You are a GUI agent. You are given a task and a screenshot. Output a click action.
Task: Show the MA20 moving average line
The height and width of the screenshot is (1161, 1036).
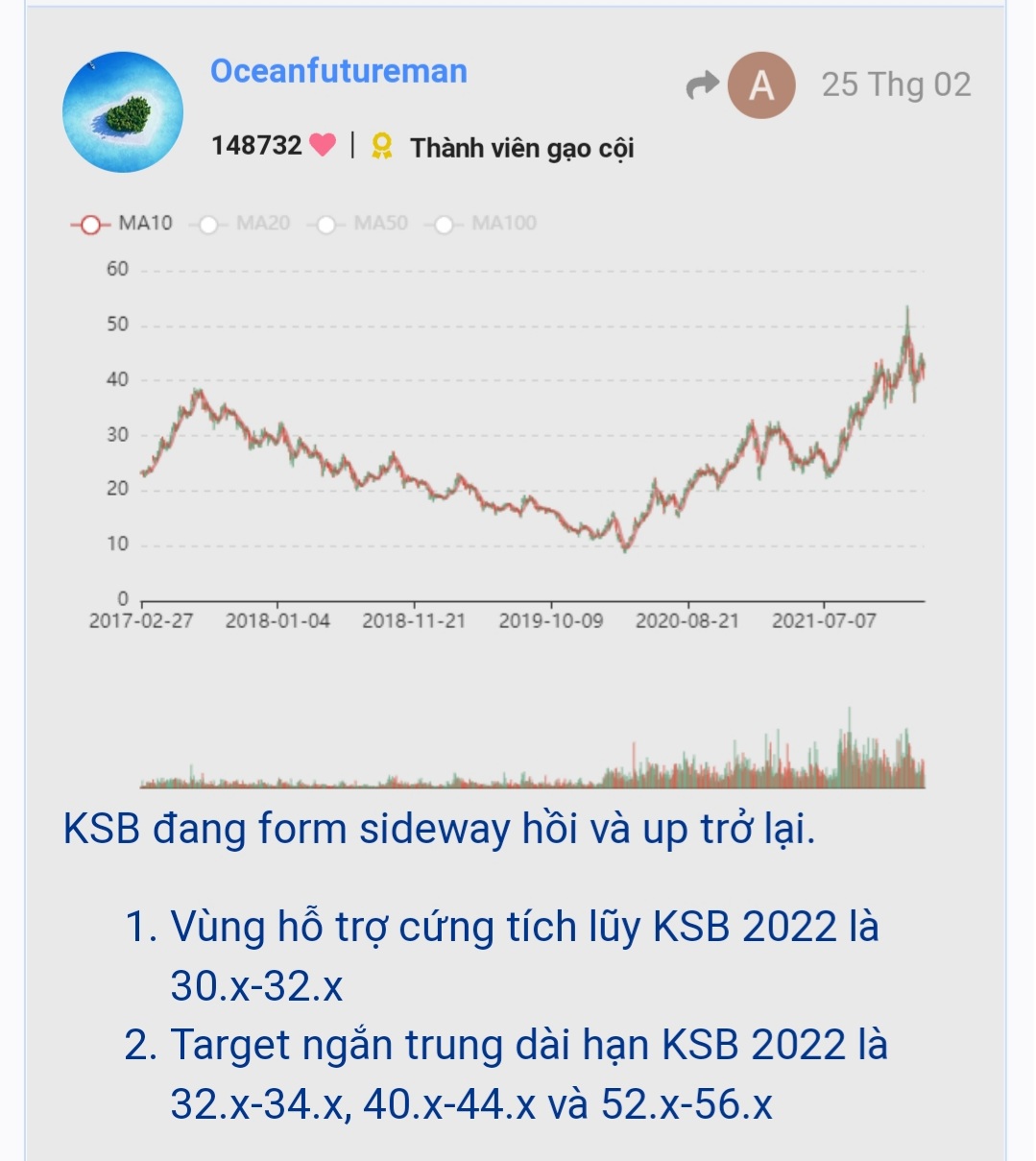click(240, 224)
